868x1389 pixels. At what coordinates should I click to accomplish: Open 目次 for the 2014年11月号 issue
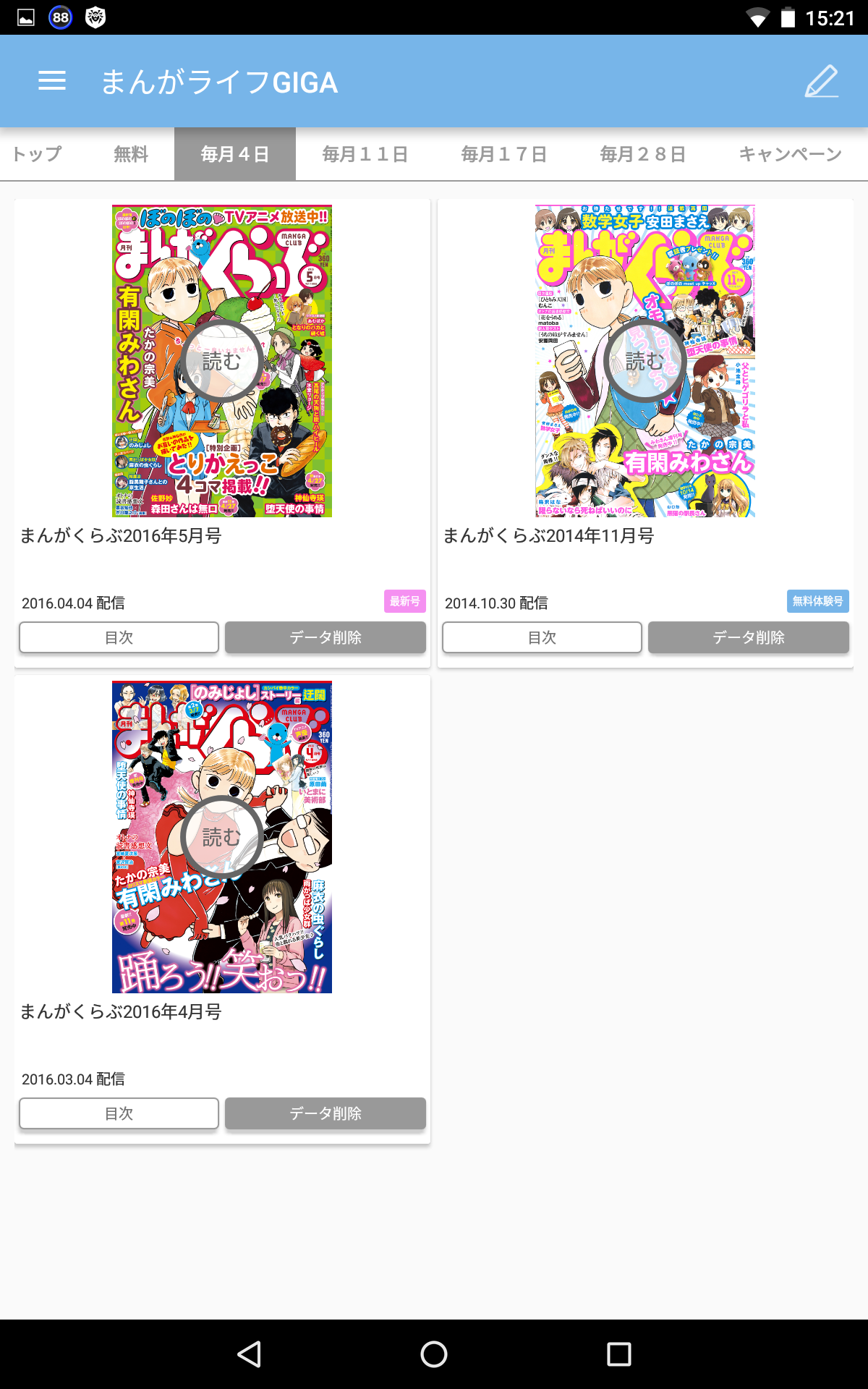pyautogui.click(x=542, y=637)
